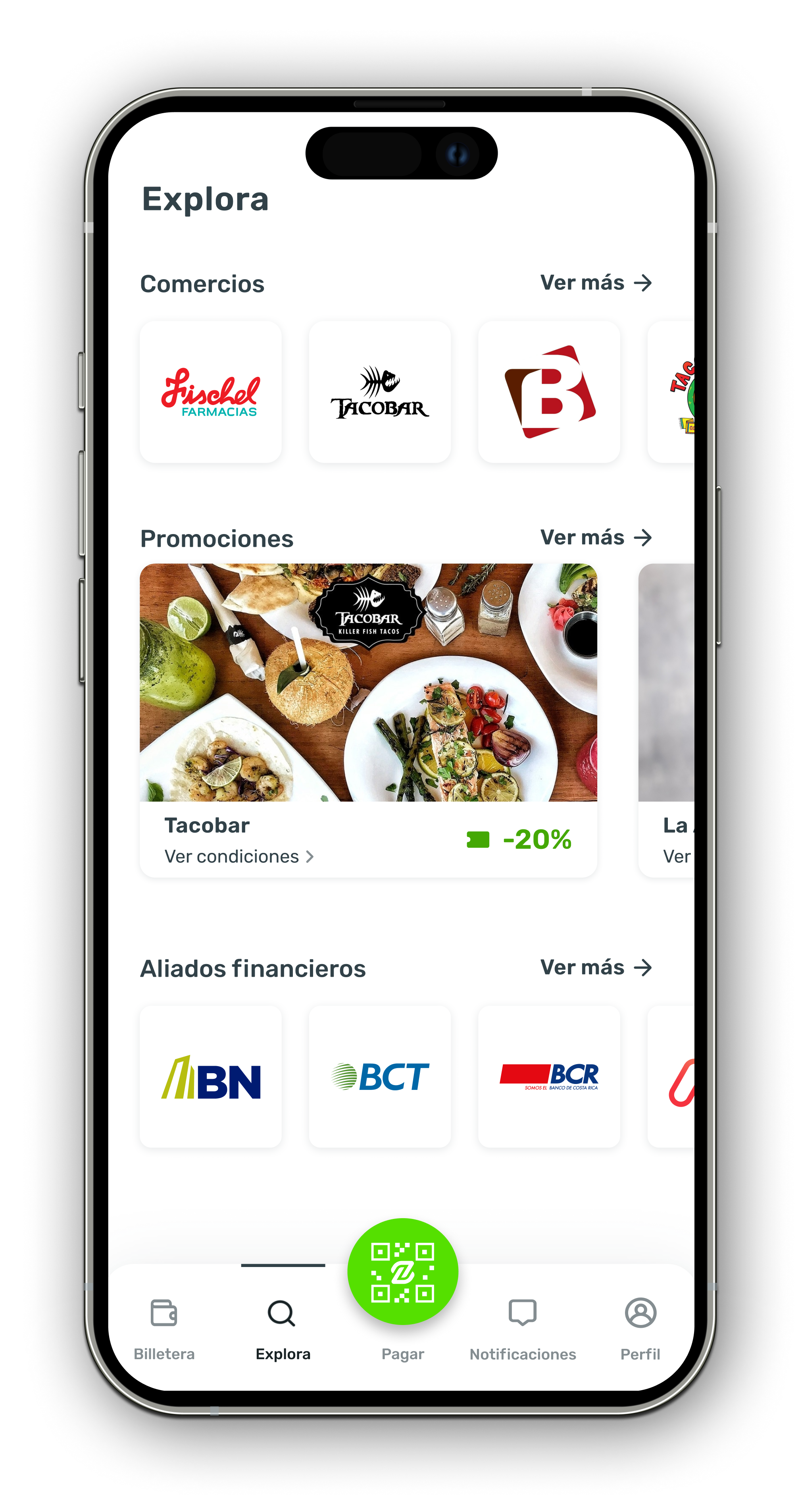Select the BCT financial partner card

point(379,1076)
